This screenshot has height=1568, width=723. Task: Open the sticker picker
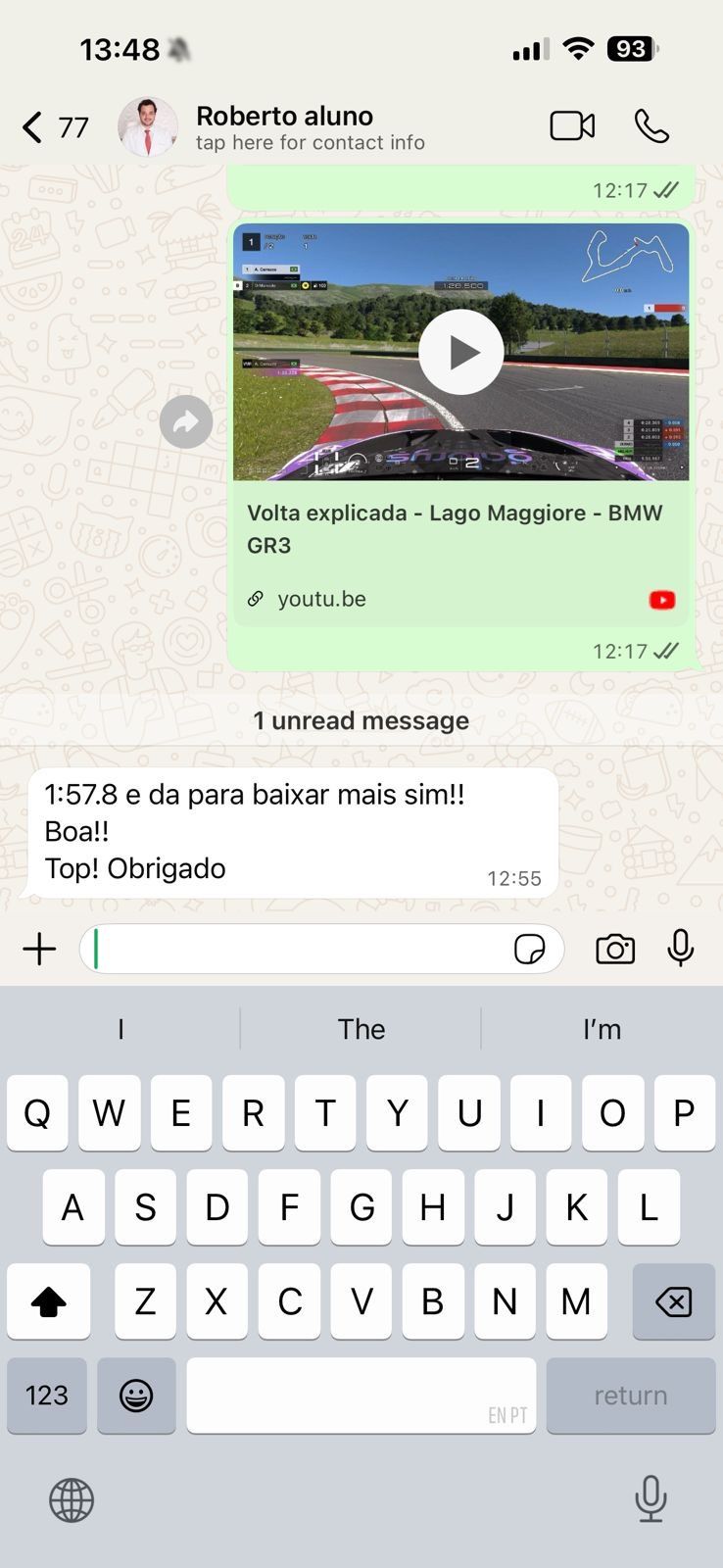point(529,950)
